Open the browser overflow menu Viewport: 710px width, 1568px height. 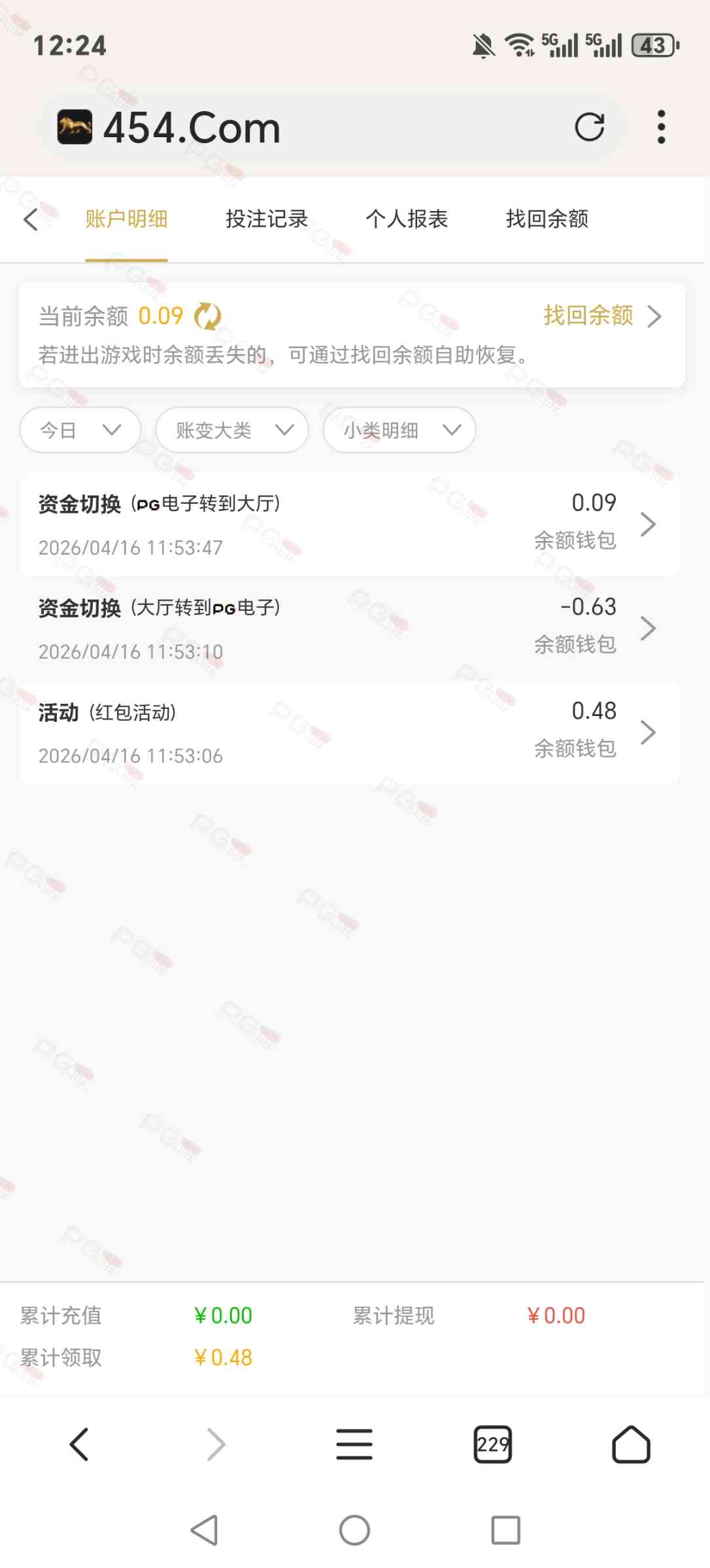(661, 127)
